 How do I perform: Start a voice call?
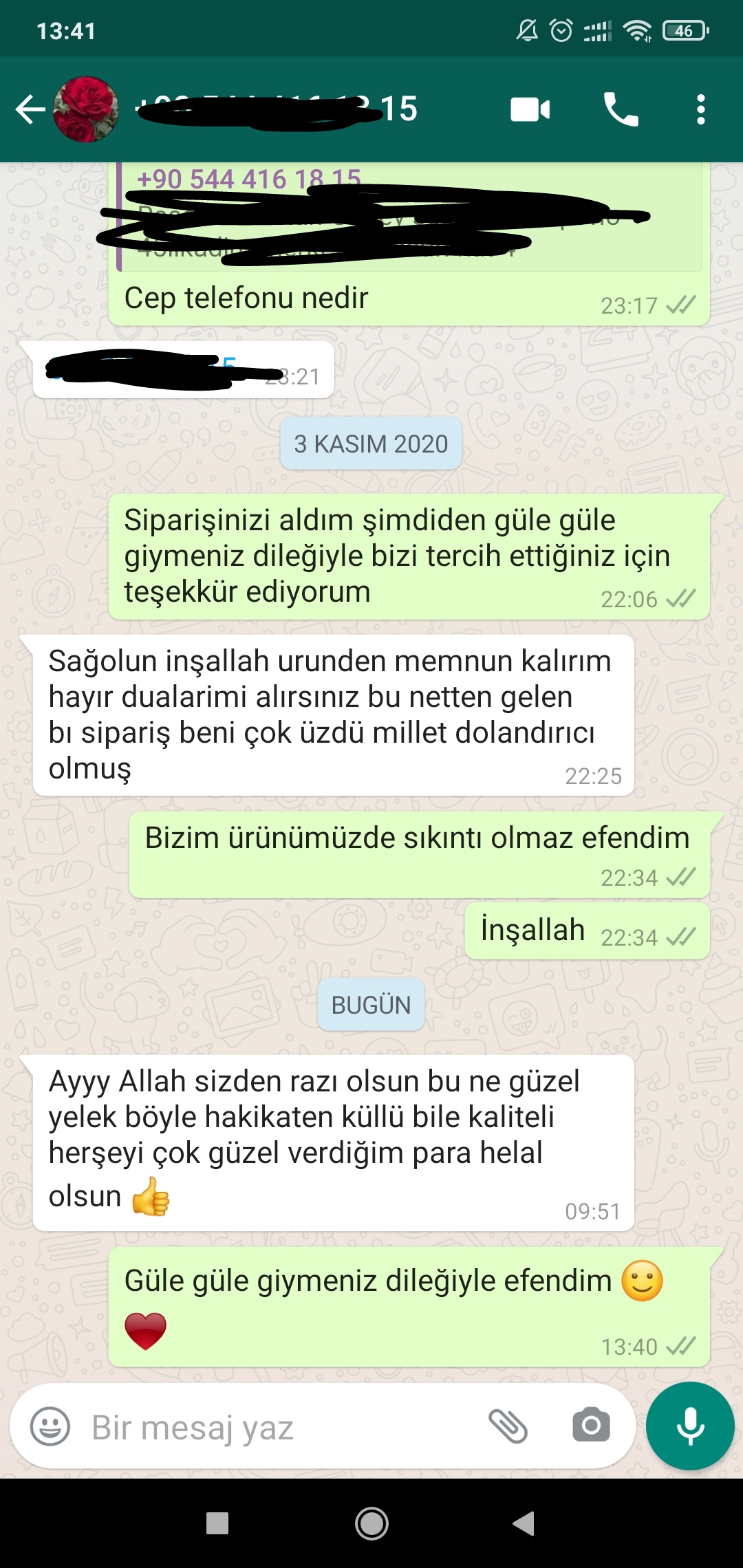point(621,109)
